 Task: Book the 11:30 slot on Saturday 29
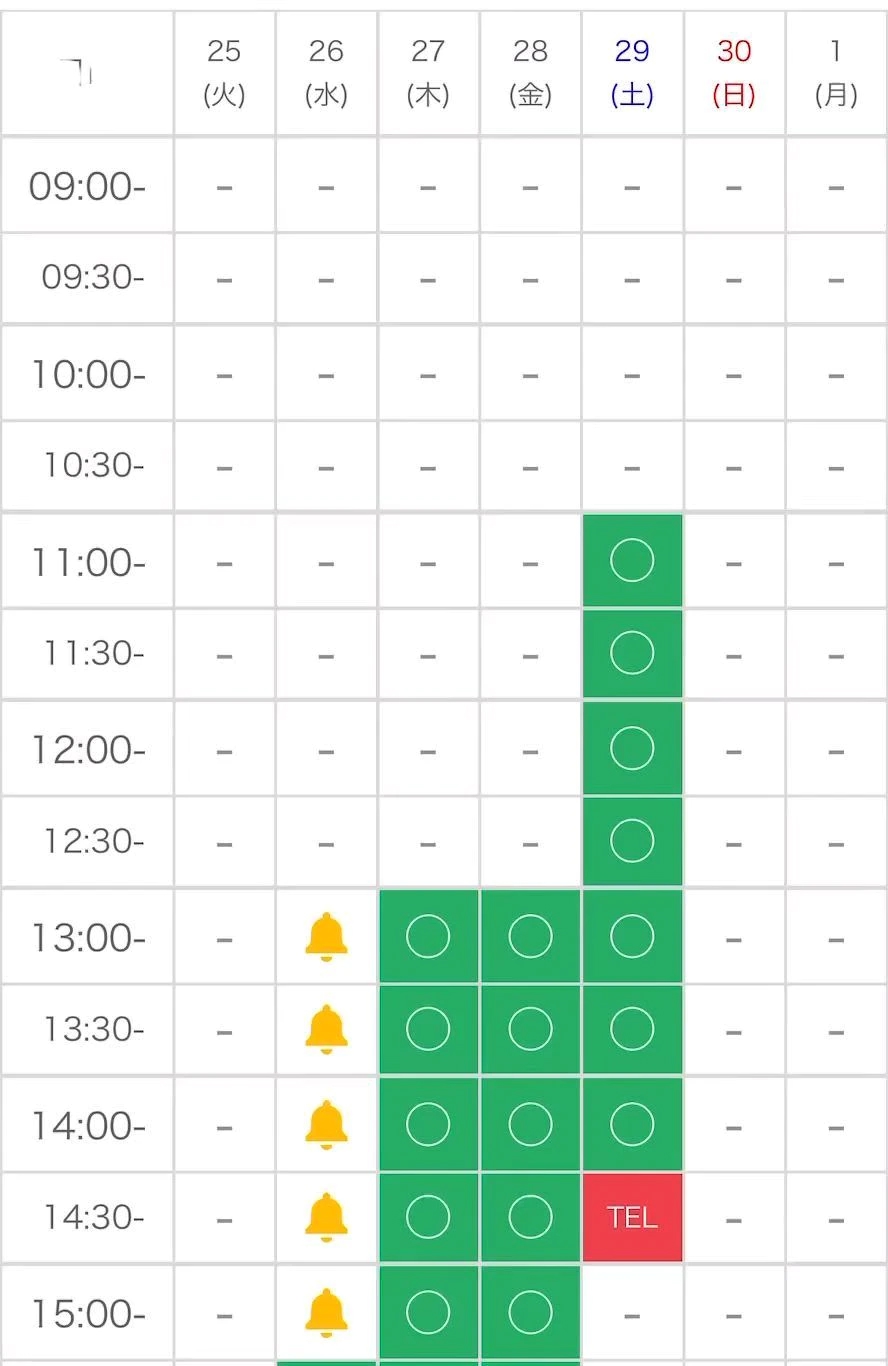coord(632,653)
